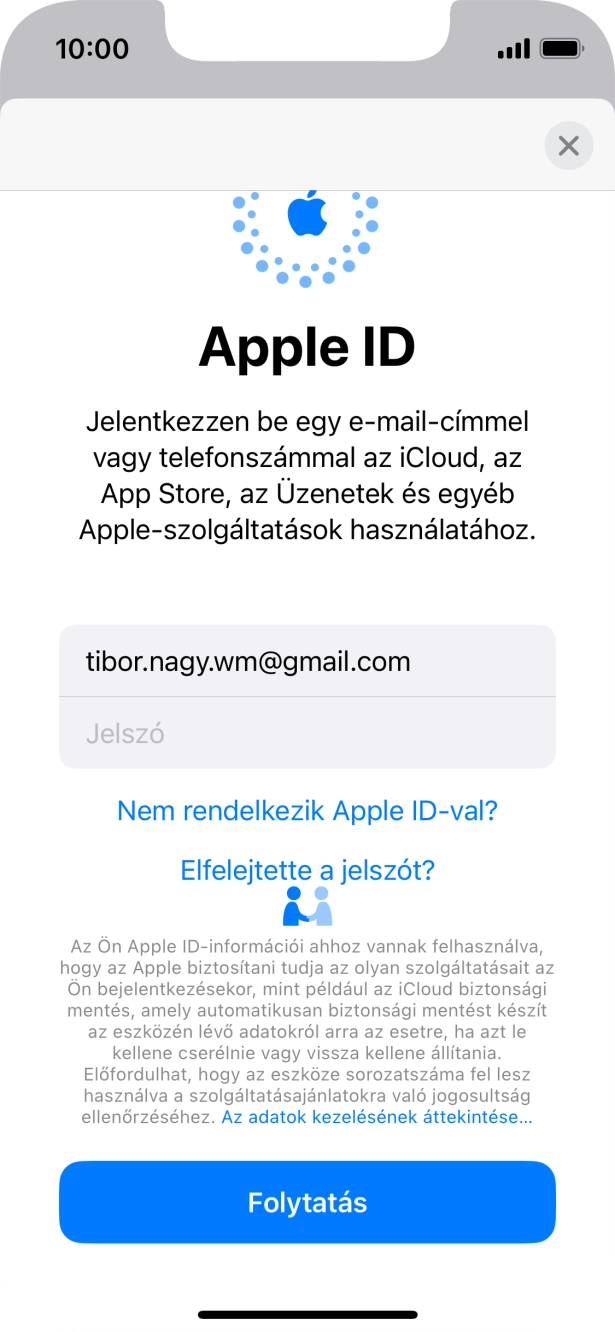
Task: Open the Elfelejtette a jelszót? link
Action: click(307, 870)
